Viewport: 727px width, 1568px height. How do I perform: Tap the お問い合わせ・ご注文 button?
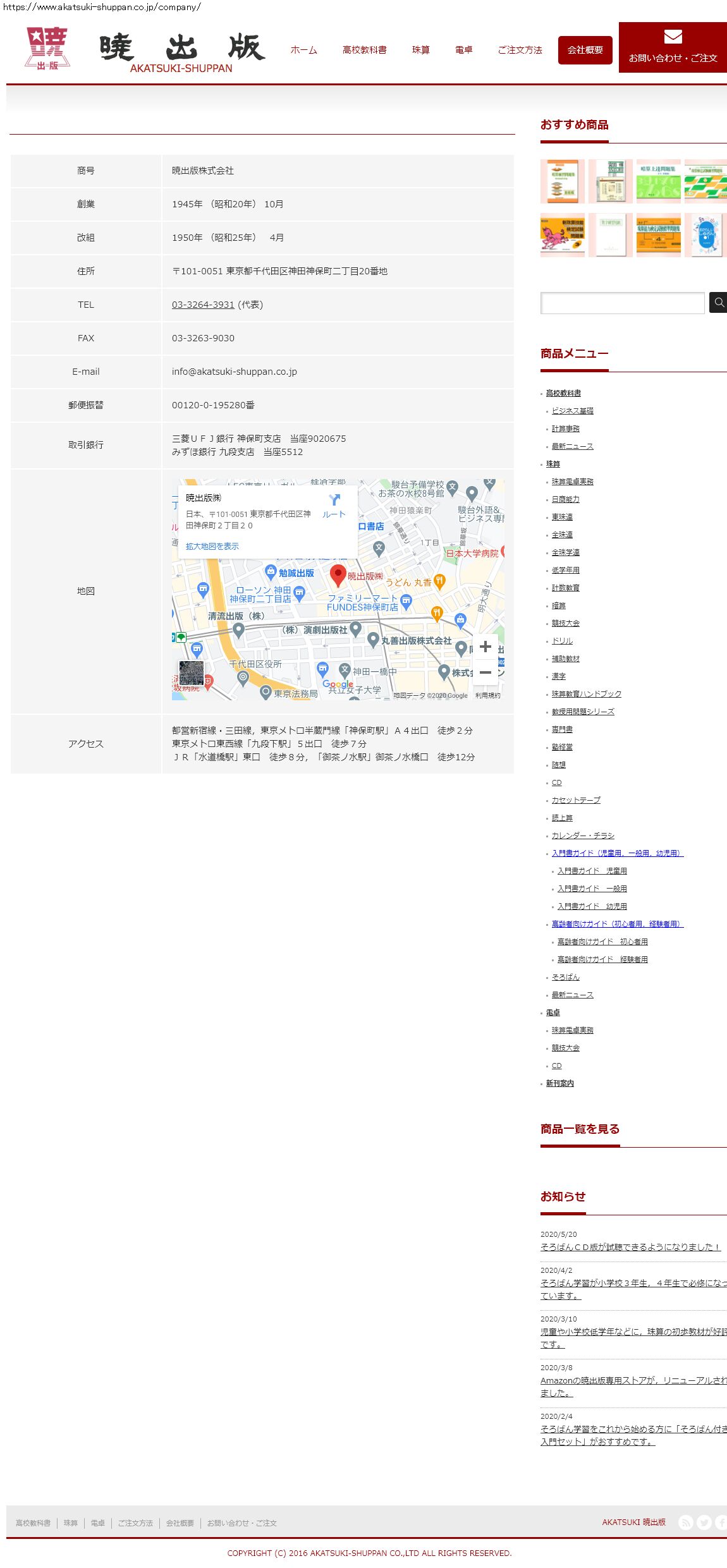tap(673, 47)
